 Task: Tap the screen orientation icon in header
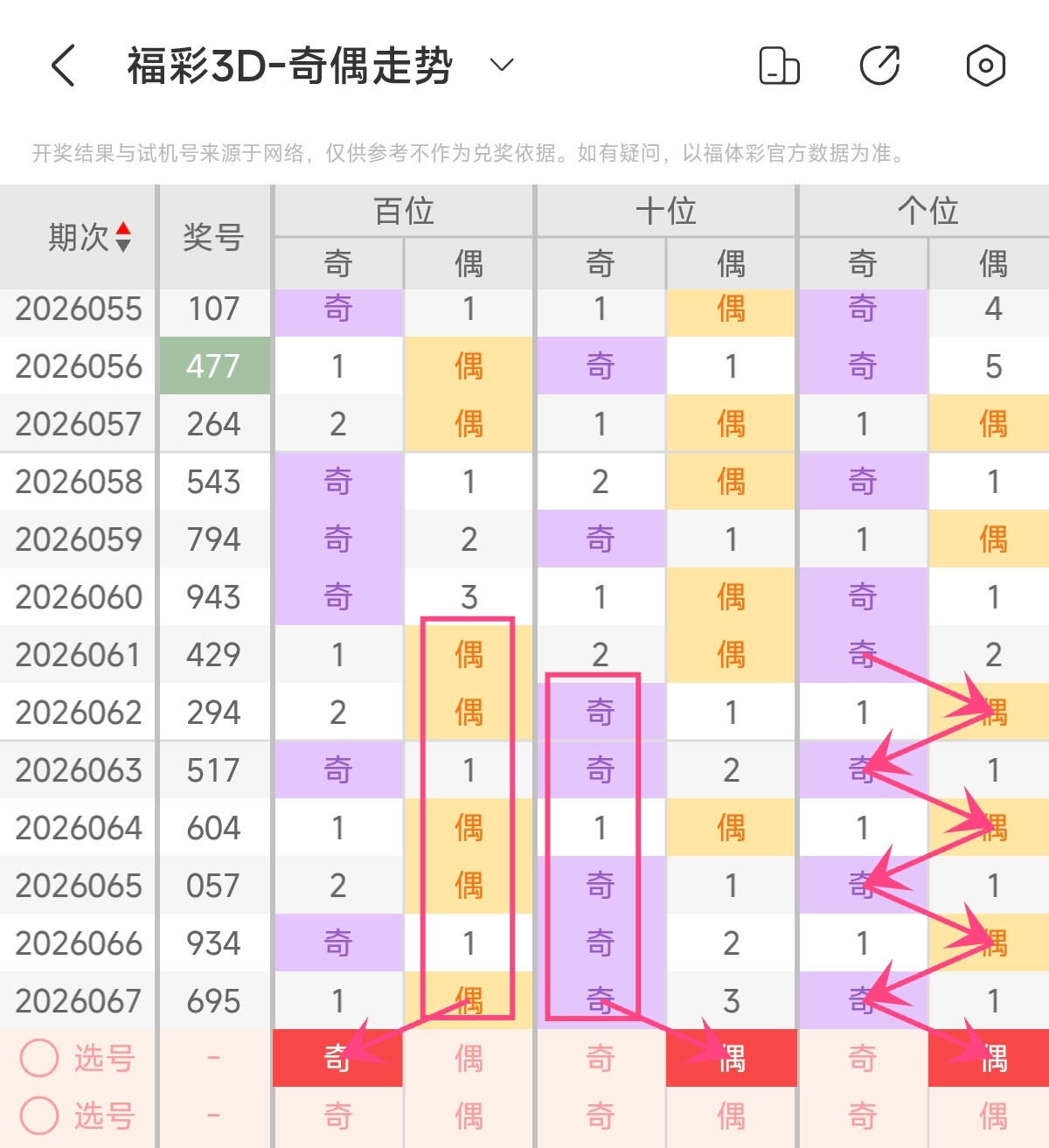pyautogui.click(x=779, y=66)
